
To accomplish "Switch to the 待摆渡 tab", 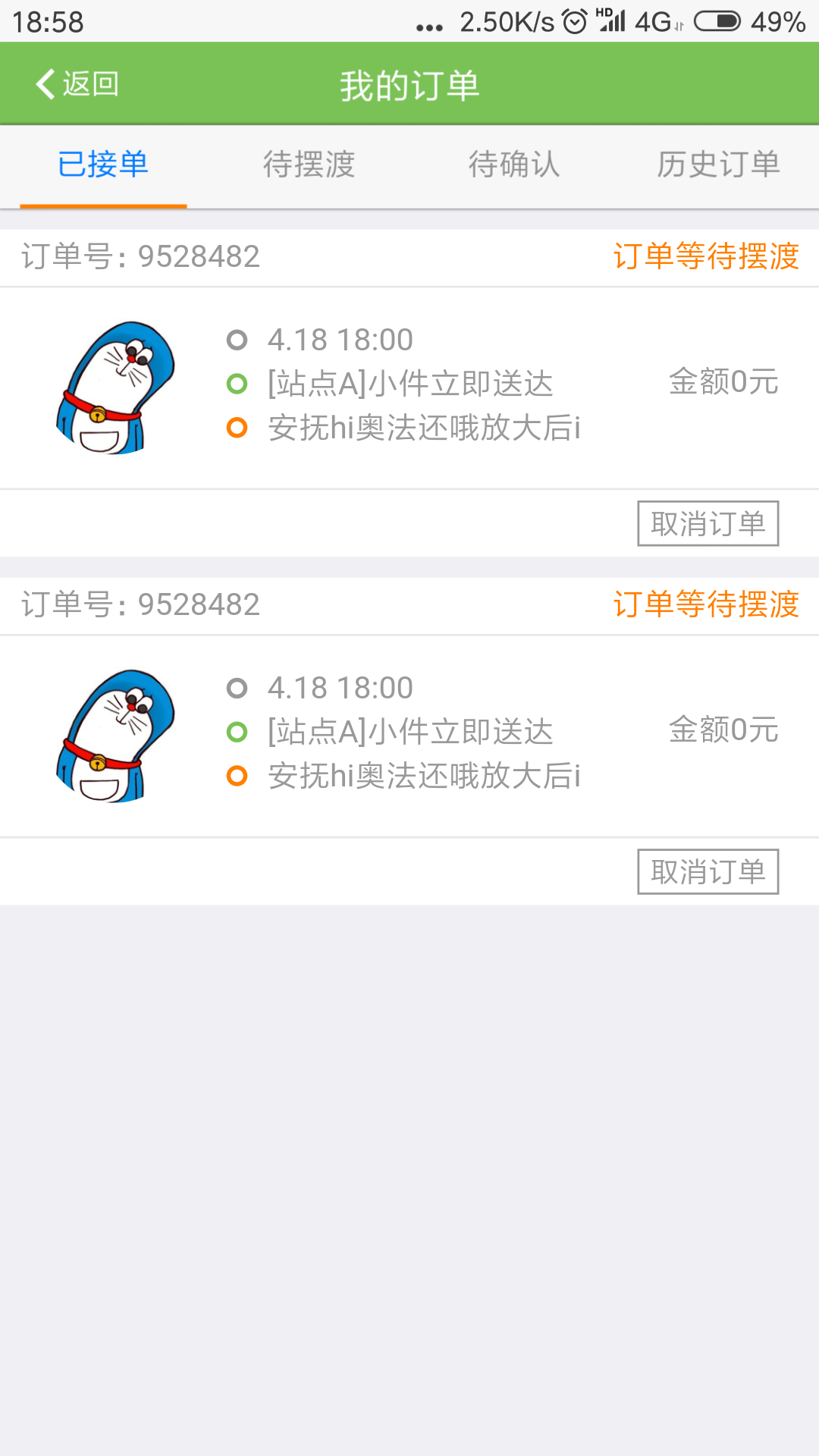I will click(309, 165).
